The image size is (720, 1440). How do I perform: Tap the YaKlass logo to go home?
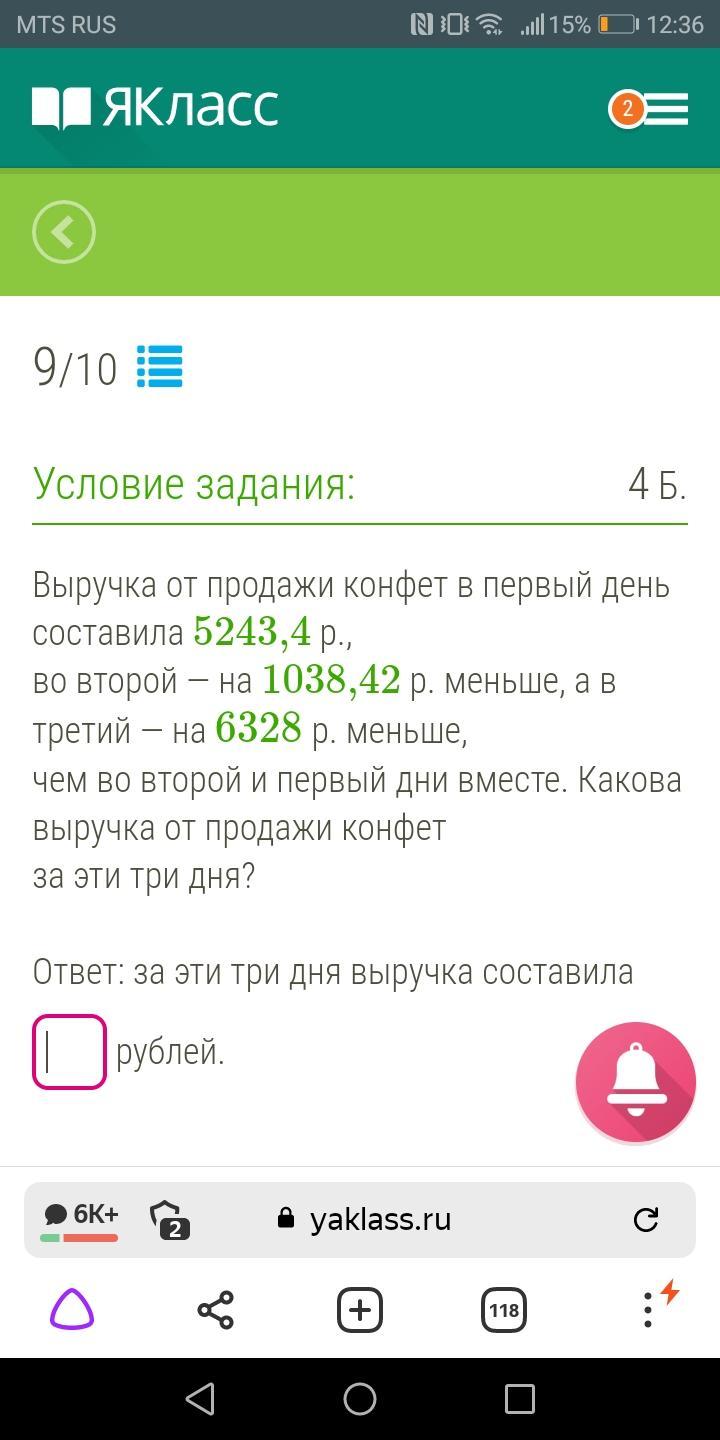click(x=155, y=108)
